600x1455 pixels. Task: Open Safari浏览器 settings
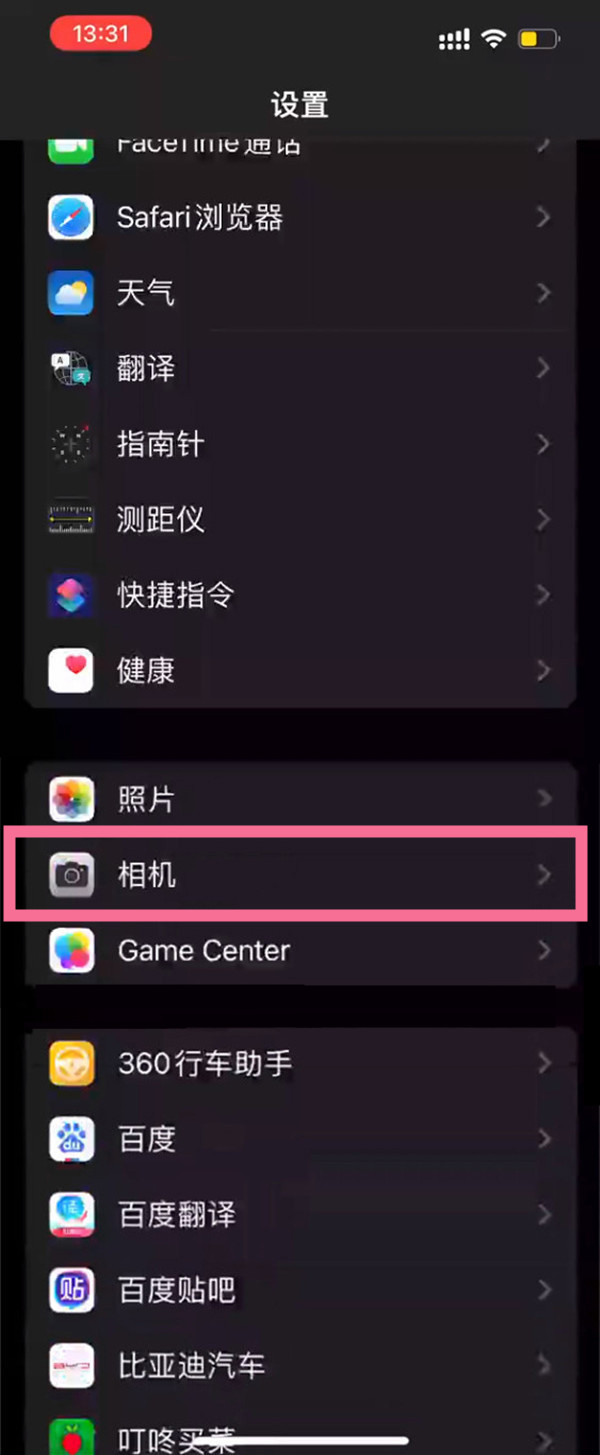tap(300, 217)
